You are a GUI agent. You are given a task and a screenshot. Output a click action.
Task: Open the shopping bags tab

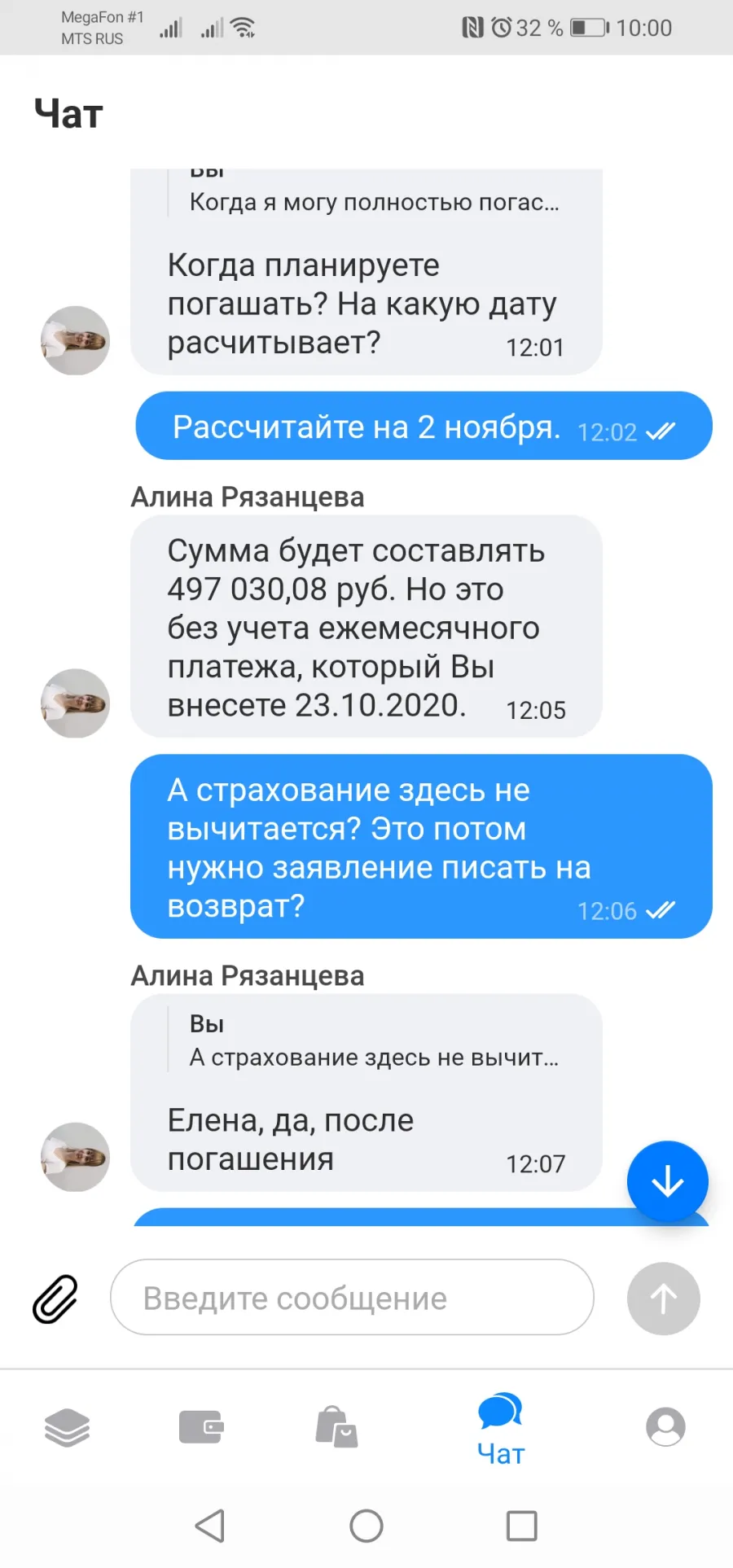tap(336, 1427)
